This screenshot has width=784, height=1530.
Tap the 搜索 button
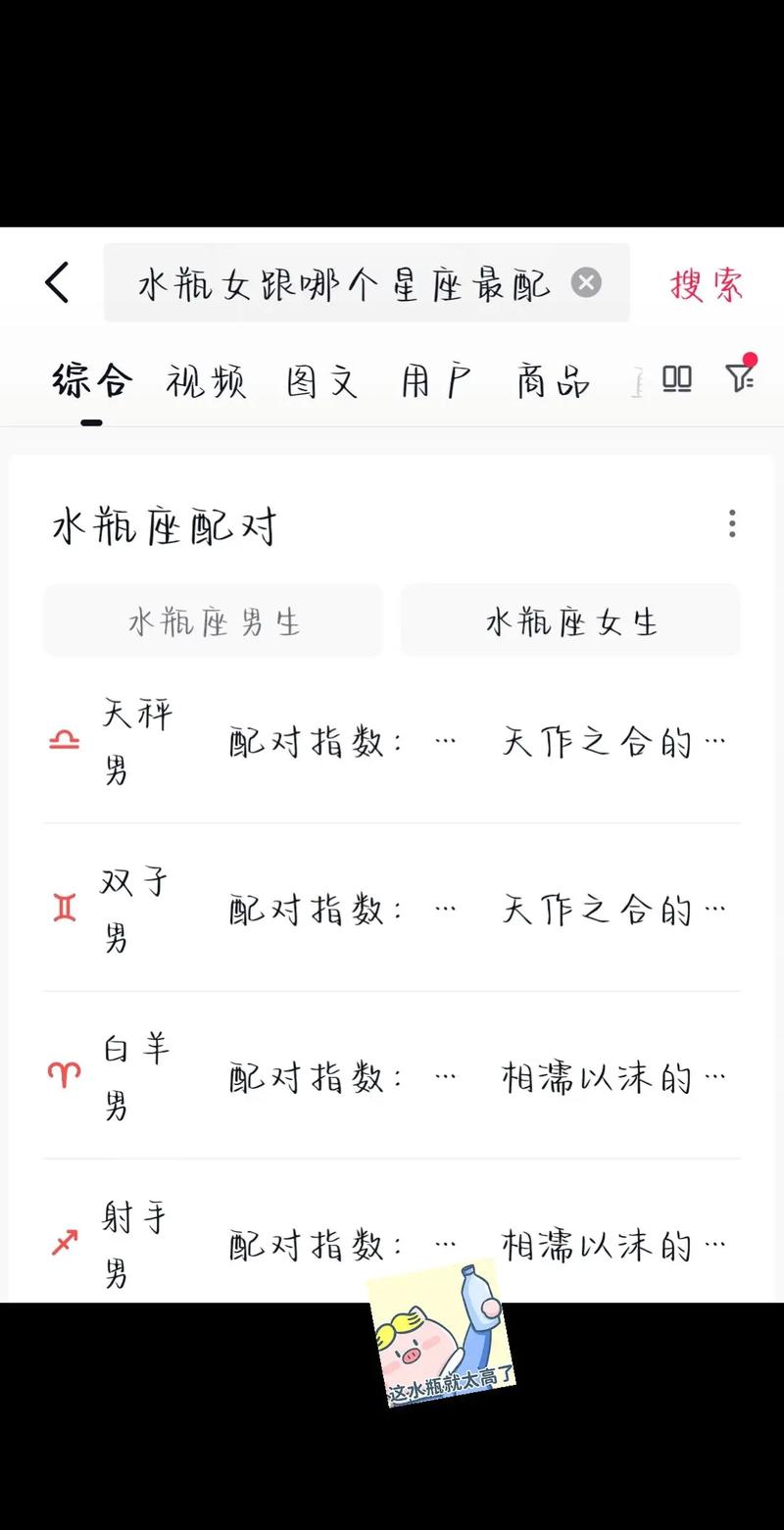[707, 283]
